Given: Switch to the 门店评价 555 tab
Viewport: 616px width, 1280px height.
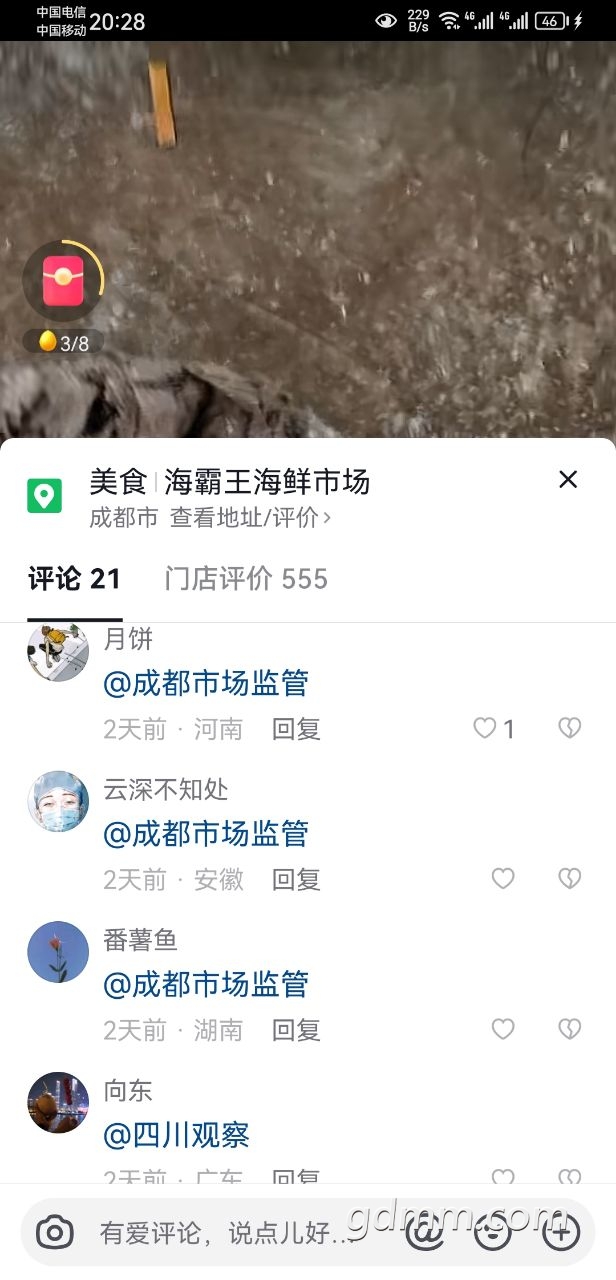Looking at the screenshot, I should 246,578.
